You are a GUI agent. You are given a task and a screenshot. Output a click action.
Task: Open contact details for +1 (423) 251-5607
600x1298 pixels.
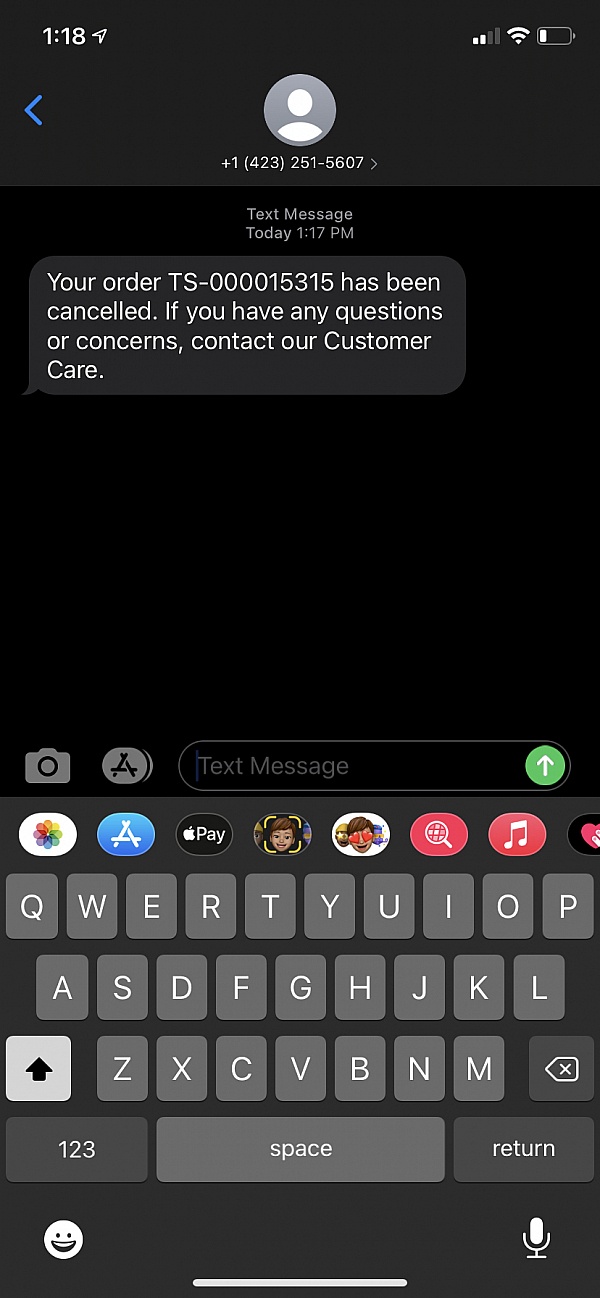[x=300, y=162]
